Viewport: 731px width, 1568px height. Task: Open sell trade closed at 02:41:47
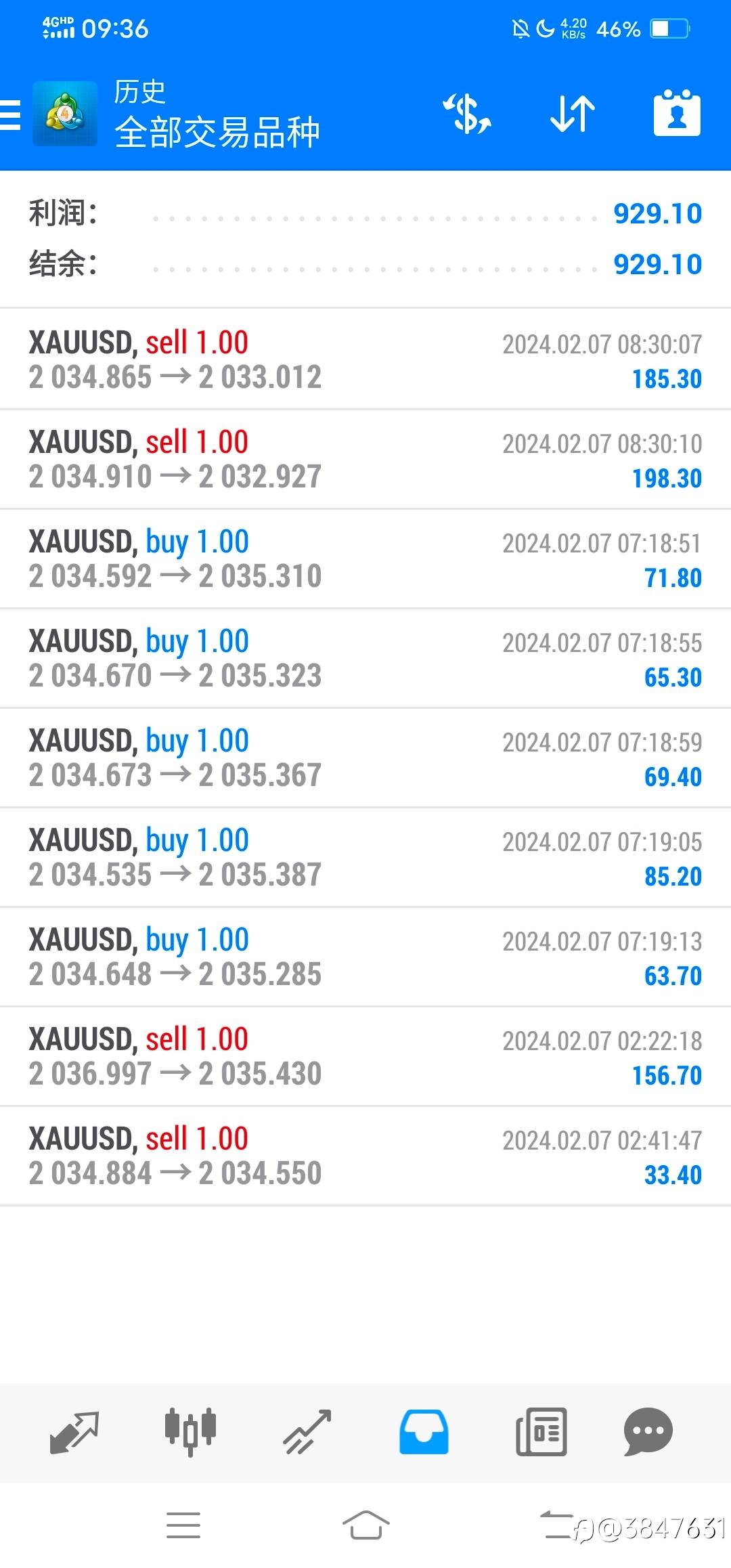(x=365, y=1156)
